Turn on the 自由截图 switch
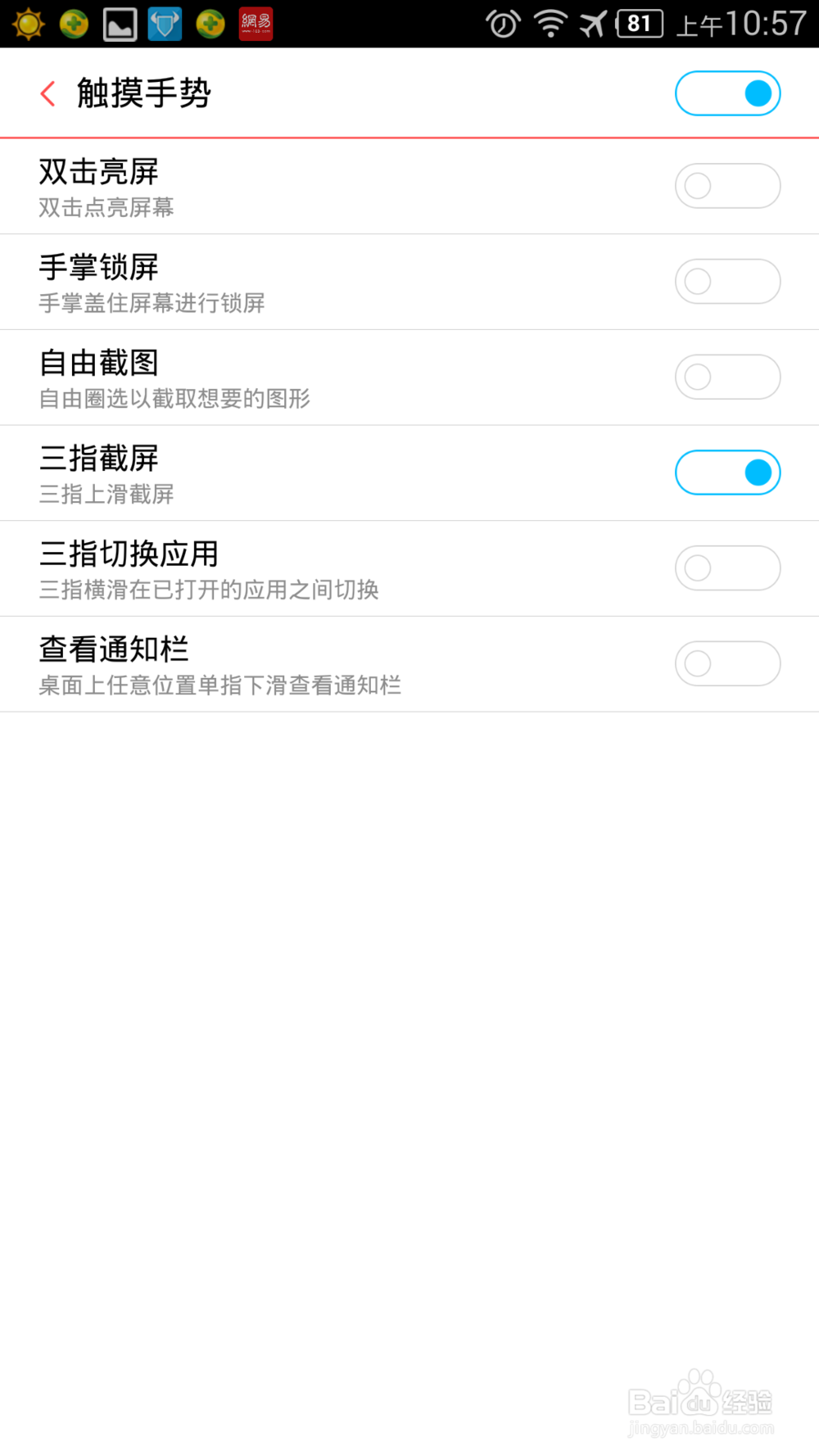The image size is (819, 1456). (x=727, y=377)
